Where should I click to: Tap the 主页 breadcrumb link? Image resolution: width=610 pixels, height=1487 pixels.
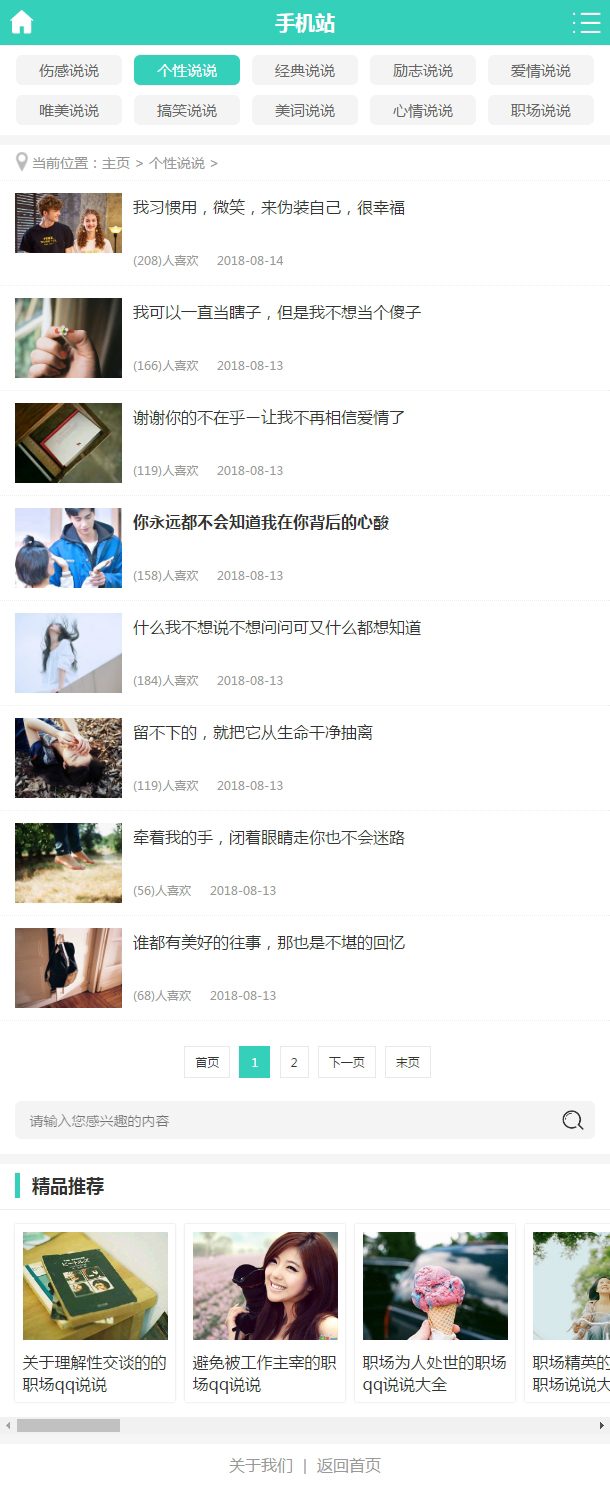[116, 163]
